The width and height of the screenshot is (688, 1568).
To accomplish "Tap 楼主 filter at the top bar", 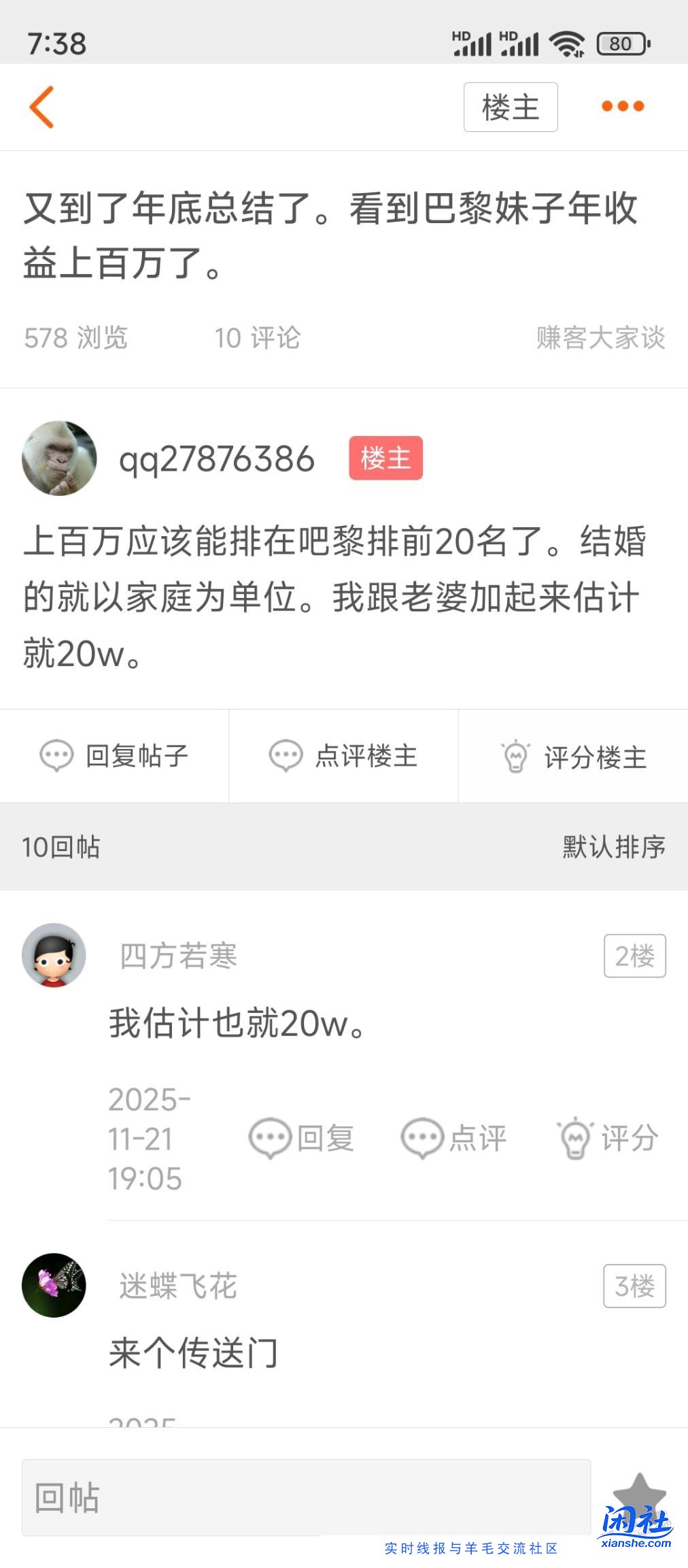I will 511,107.
